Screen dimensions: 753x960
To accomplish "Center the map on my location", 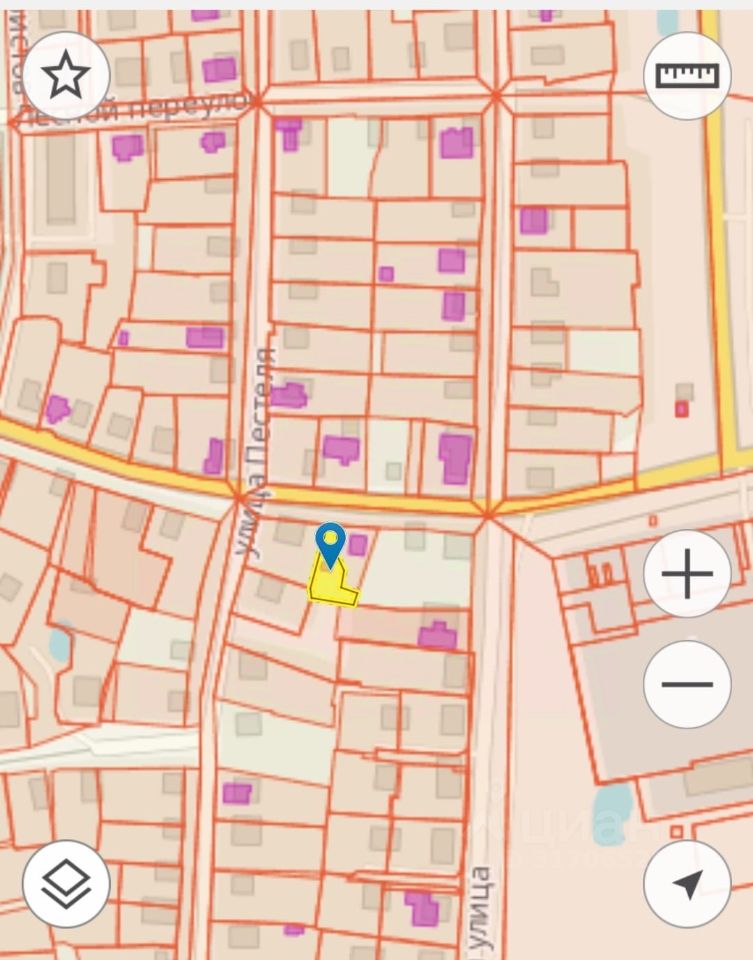I will (x=687, y=883).
